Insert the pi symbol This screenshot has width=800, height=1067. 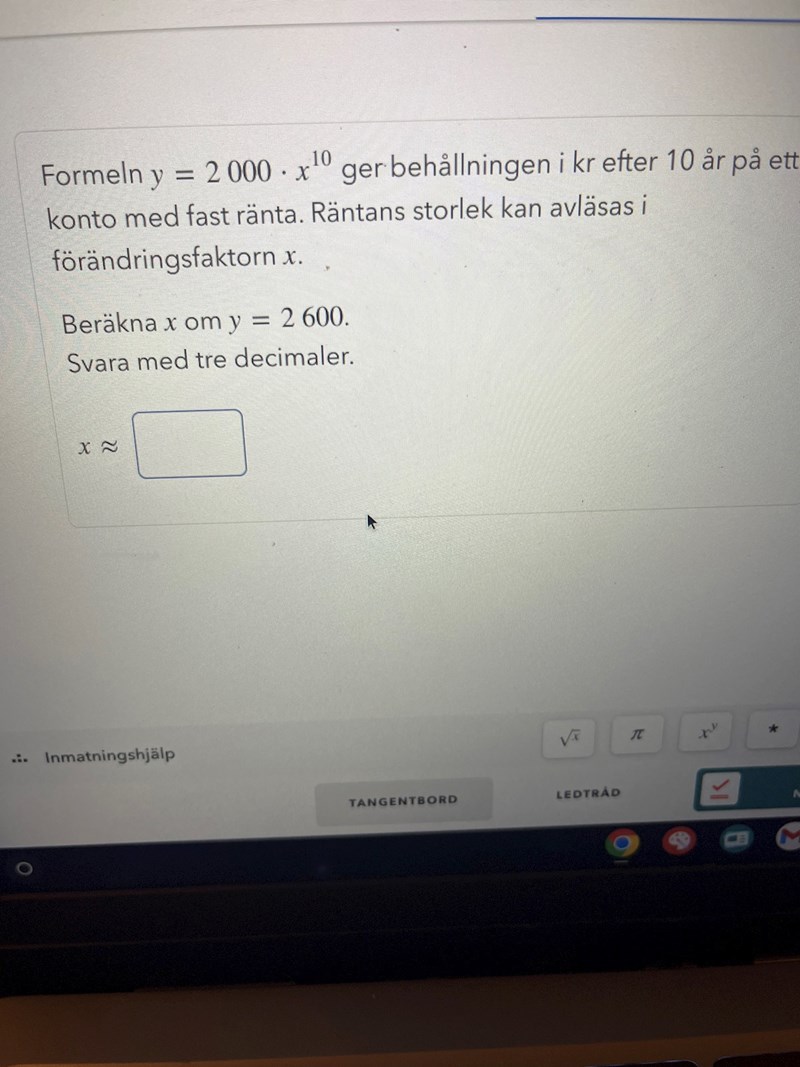[638, 735]
